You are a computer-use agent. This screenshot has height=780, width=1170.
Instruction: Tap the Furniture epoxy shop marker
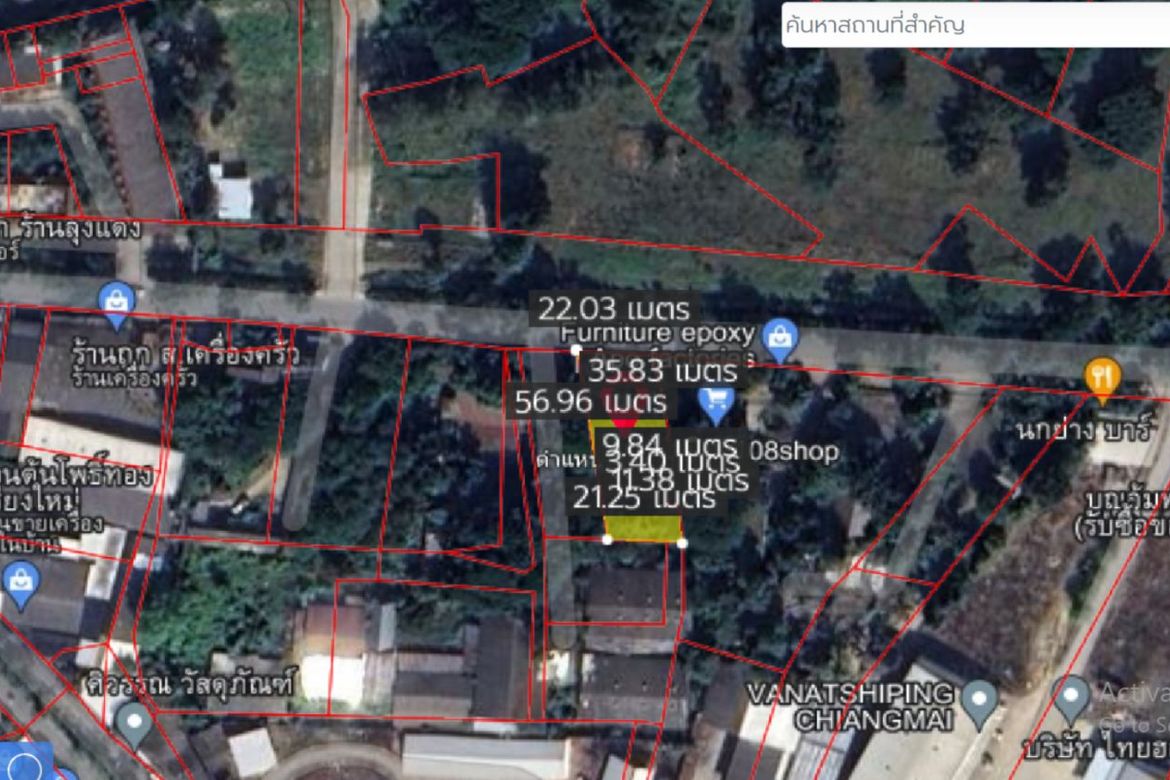coord(779,340)
